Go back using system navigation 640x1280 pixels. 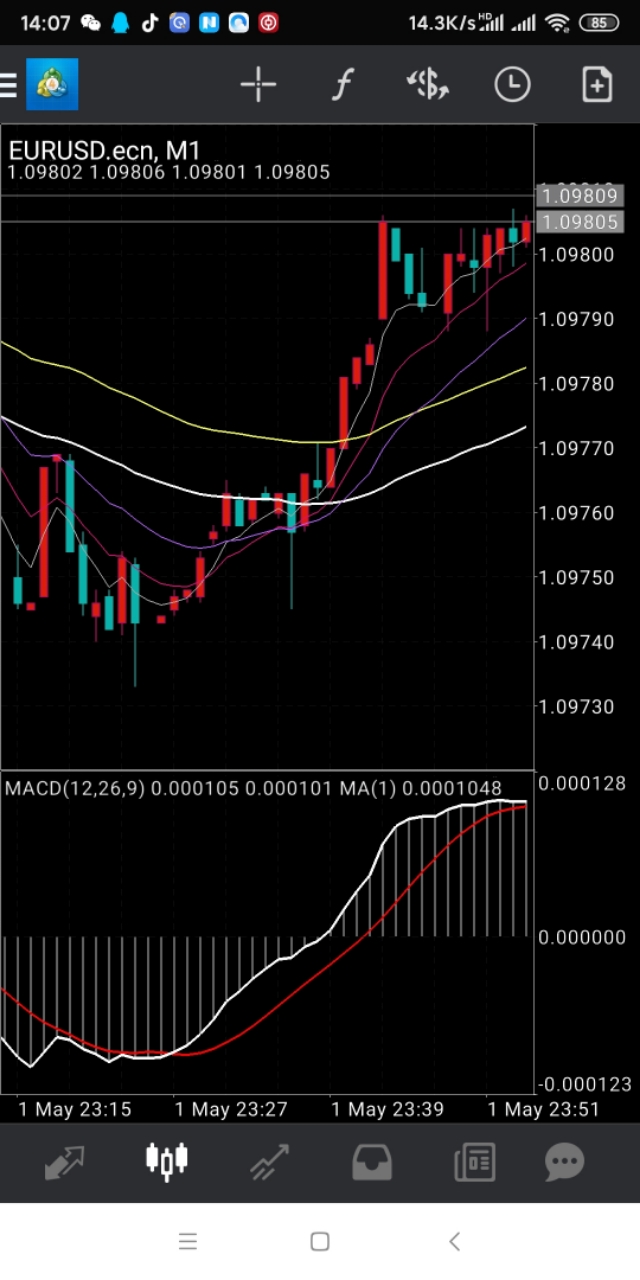click(454, 1242)
